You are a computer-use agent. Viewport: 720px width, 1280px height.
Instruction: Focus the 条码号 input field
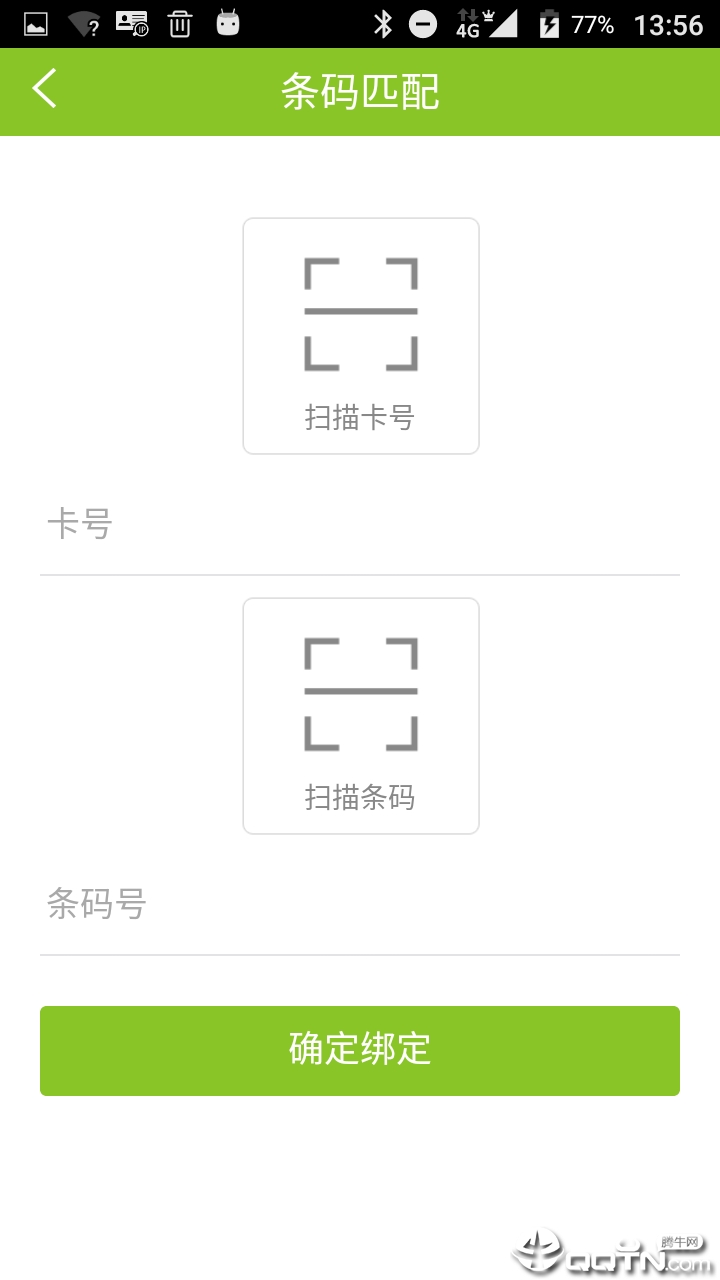point(360,904)
